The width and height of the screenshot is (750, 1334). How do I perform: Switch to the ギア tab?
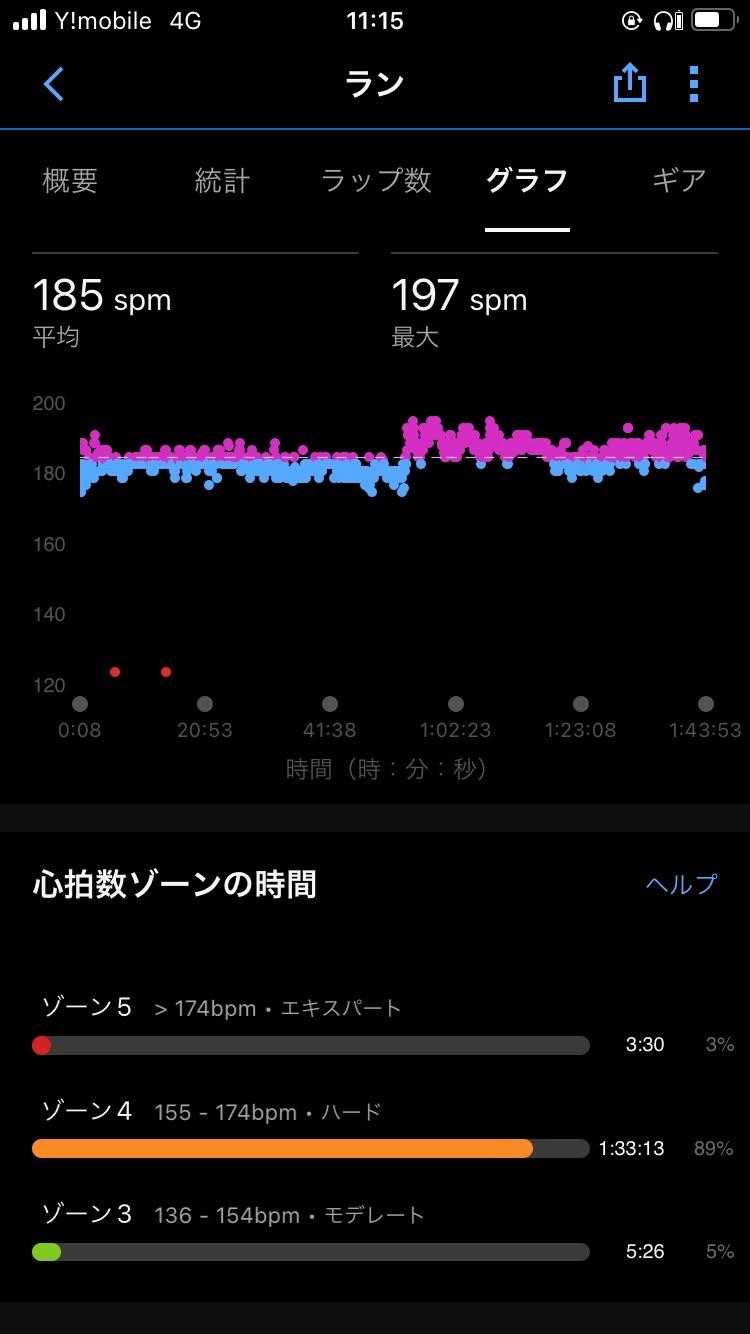[x=679, y=181]
